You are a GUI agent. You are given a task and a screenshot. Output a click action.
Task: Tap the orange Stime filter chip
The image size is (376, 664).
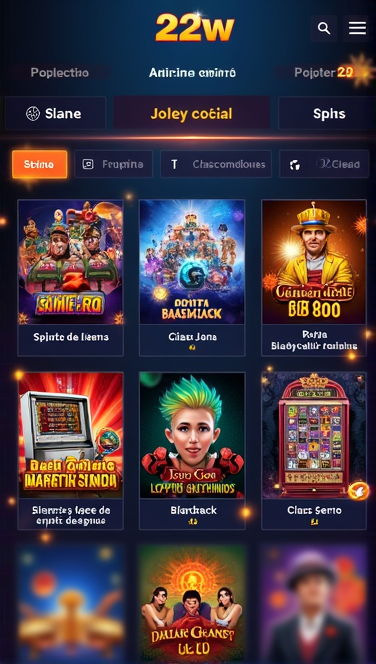[x=39, y=164]
